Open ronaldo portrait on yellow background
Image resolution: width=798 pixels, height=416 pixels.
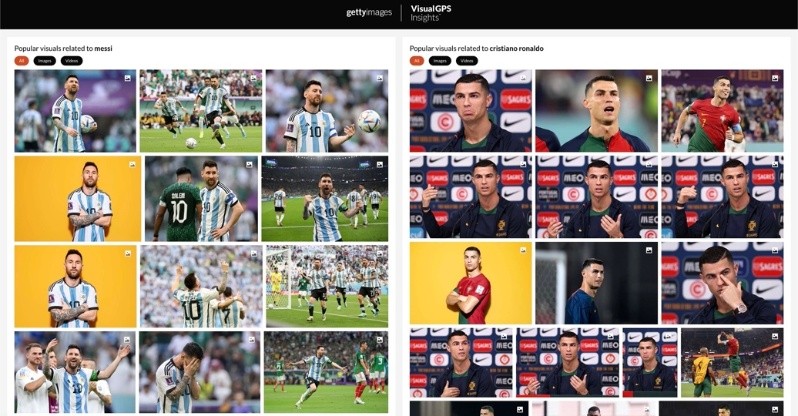pos(470,283)
